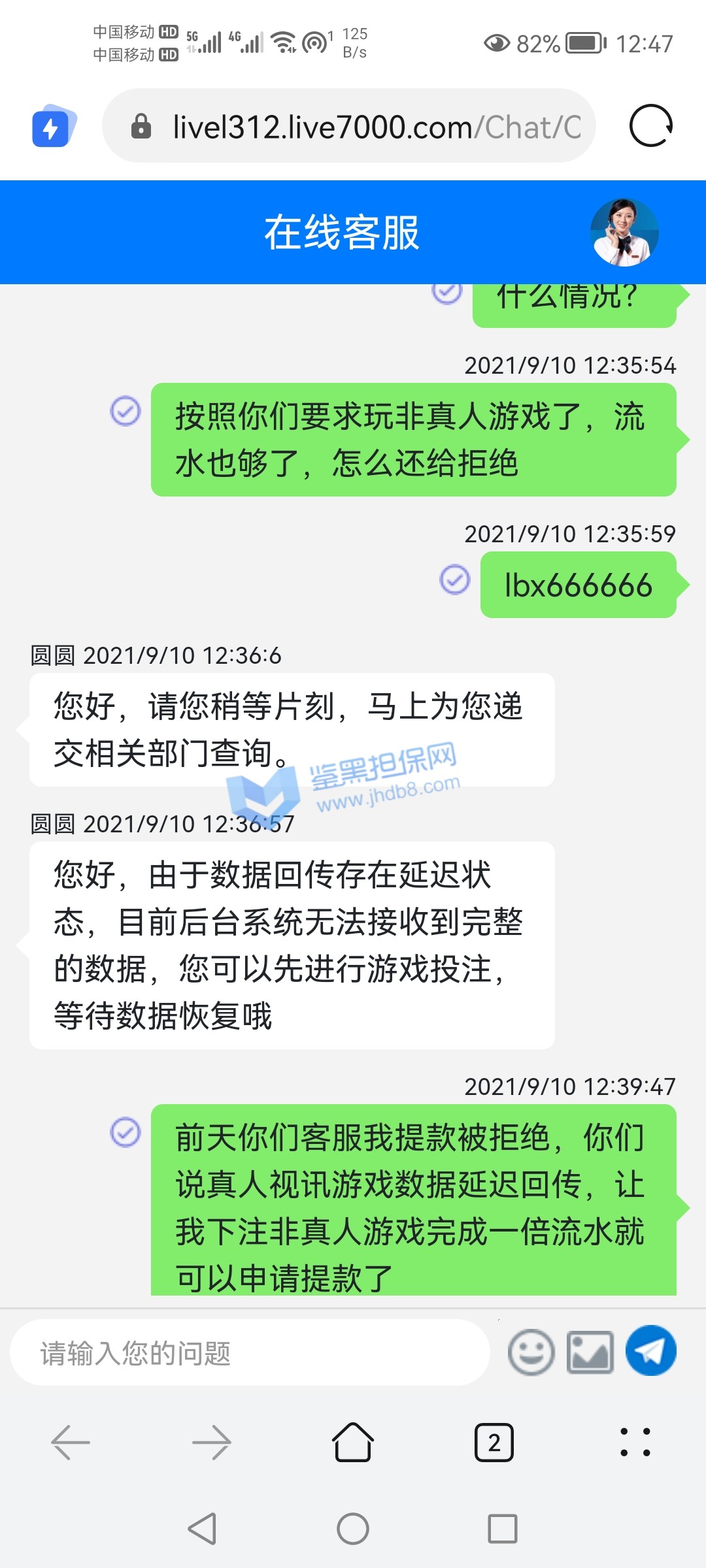Attach an image to the chat
Viewport: 706px width, 1568px height.
click(590, 1352)
